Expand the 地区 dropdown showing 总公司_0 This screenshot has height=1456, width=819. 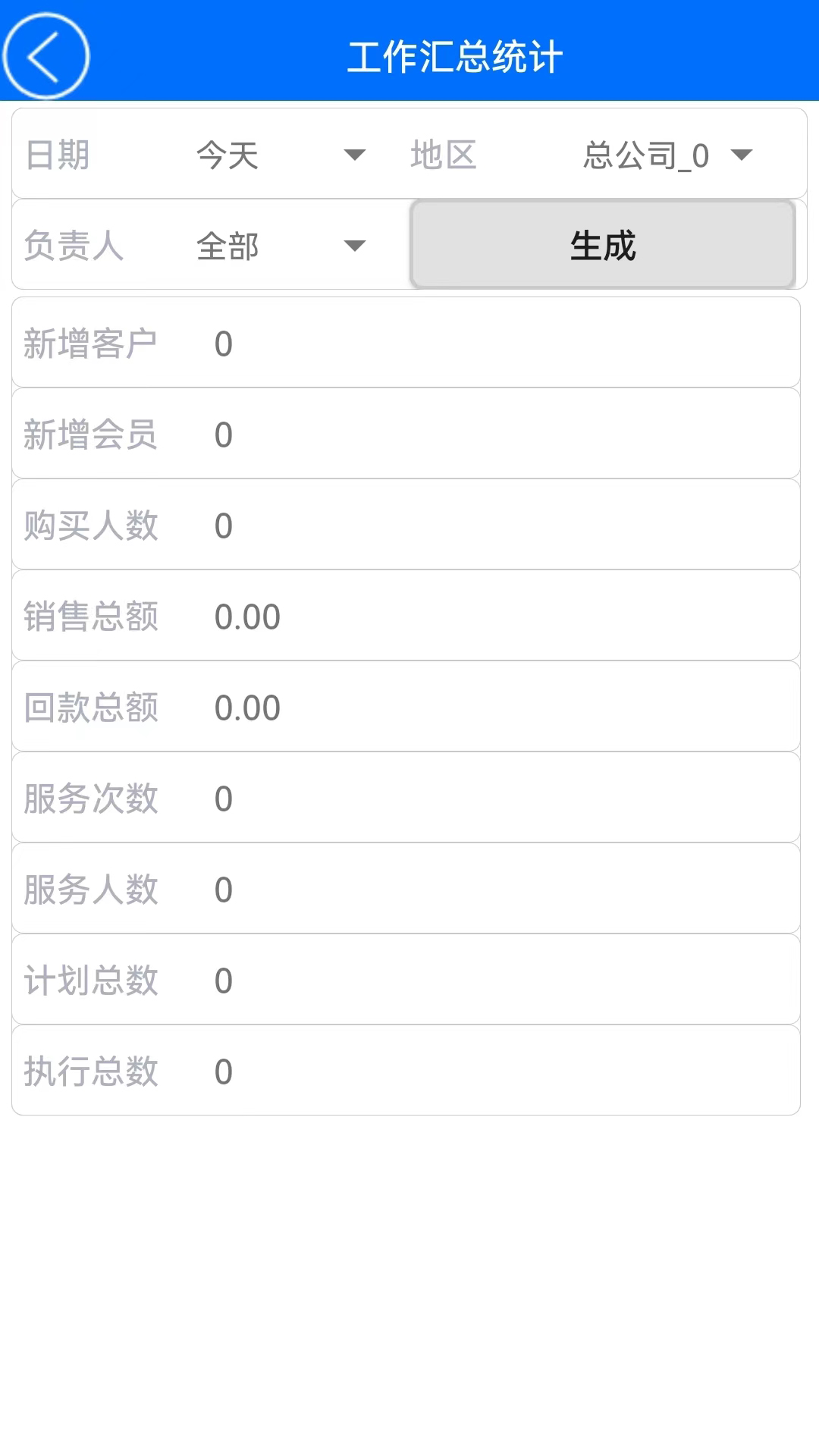pyautogui.click(x=667, y=155)
